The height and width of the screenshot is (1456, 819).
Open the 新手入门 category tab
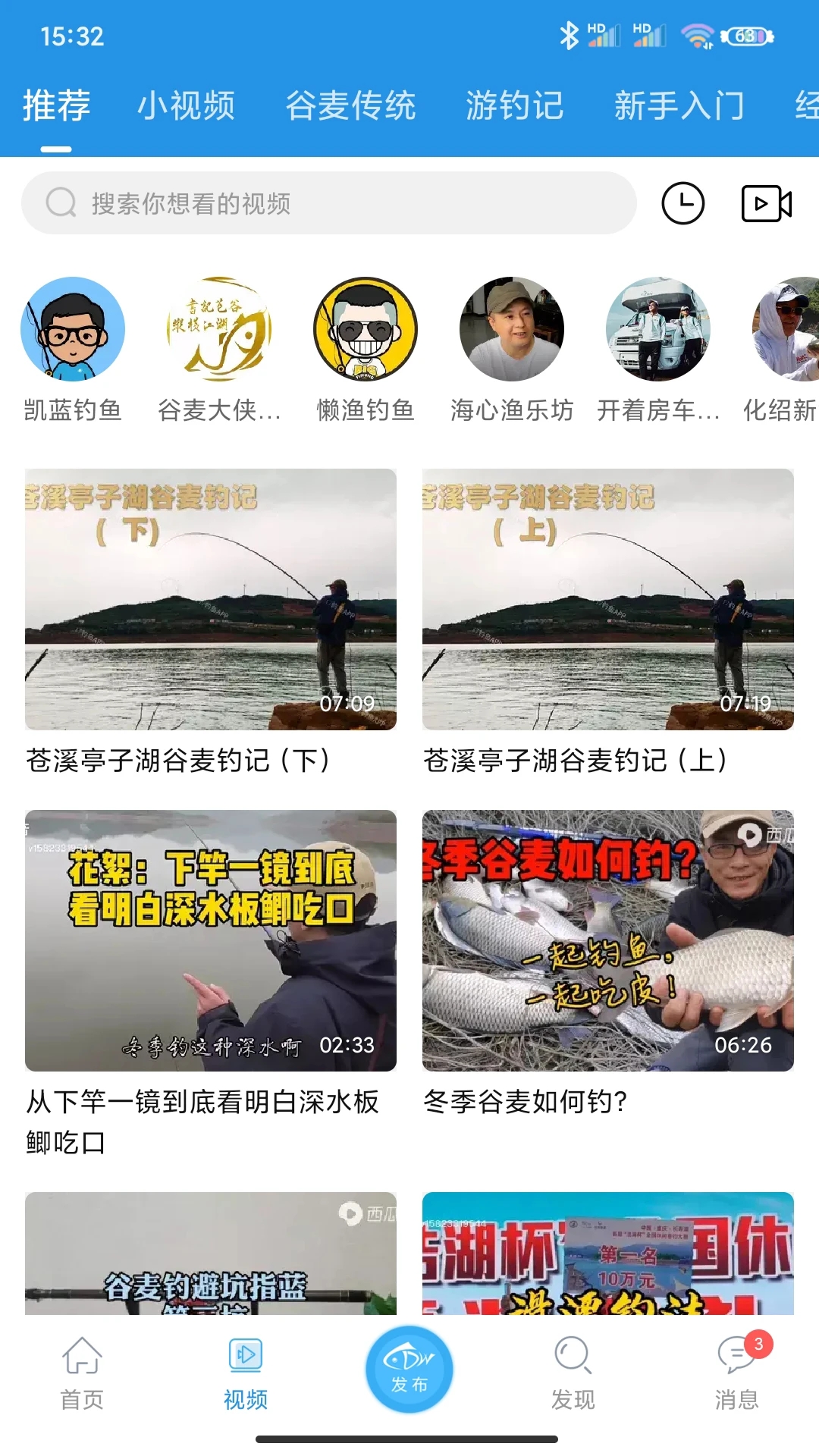pyautogui.click(x=679, y=105)
